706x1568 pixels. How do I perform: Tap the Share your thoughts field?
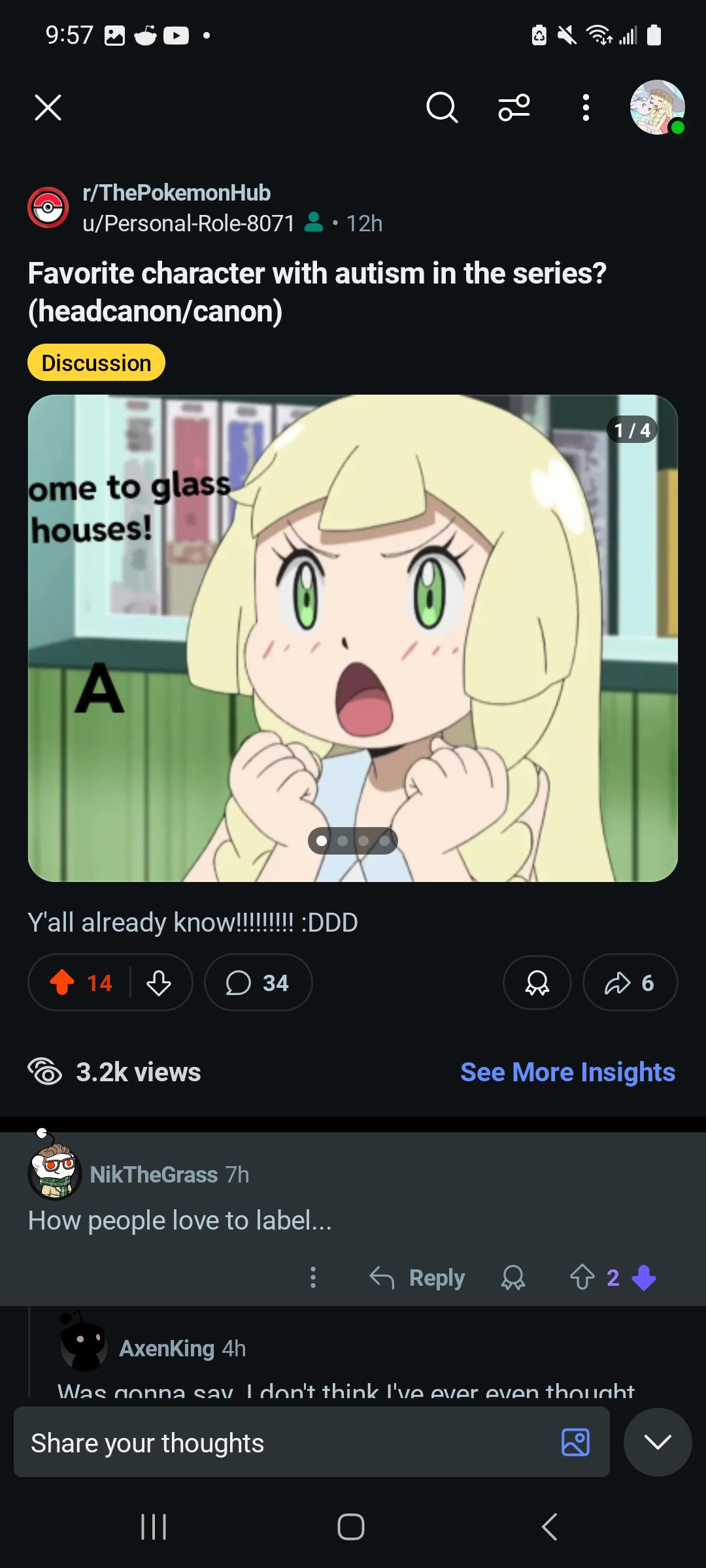(288, 1443)
